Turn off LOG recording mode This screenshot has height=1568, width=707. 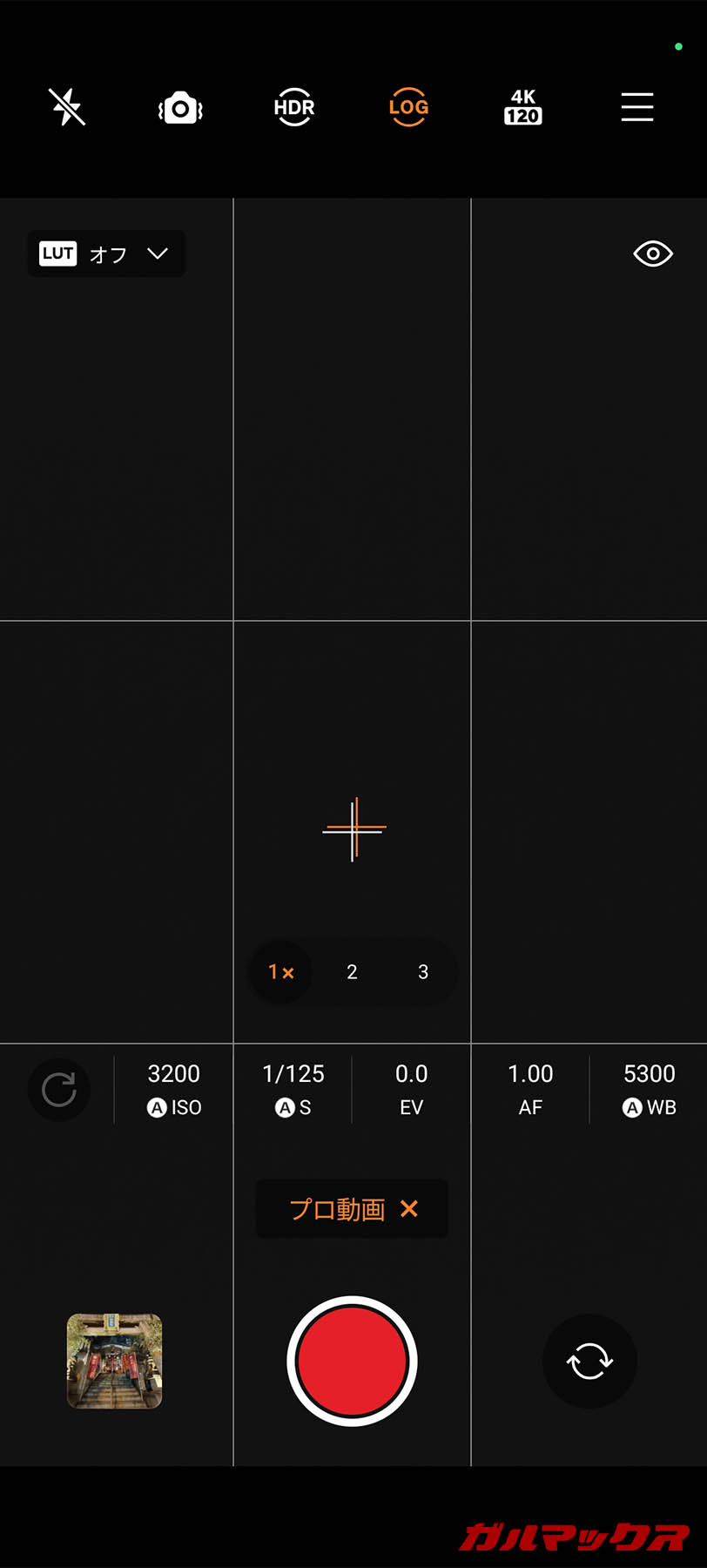pos(408,107)
